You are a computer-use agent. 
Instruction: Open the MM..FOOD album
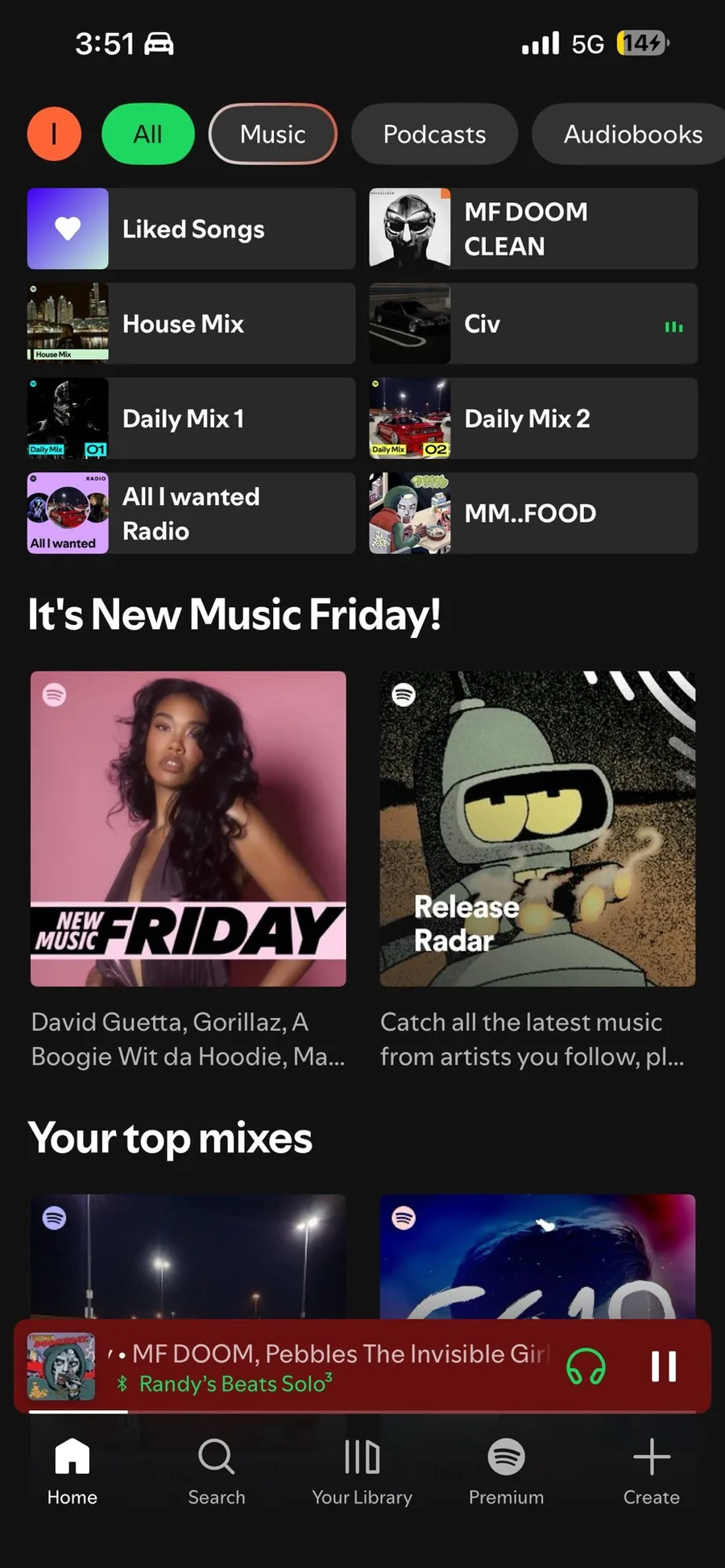tap(532, 514)
